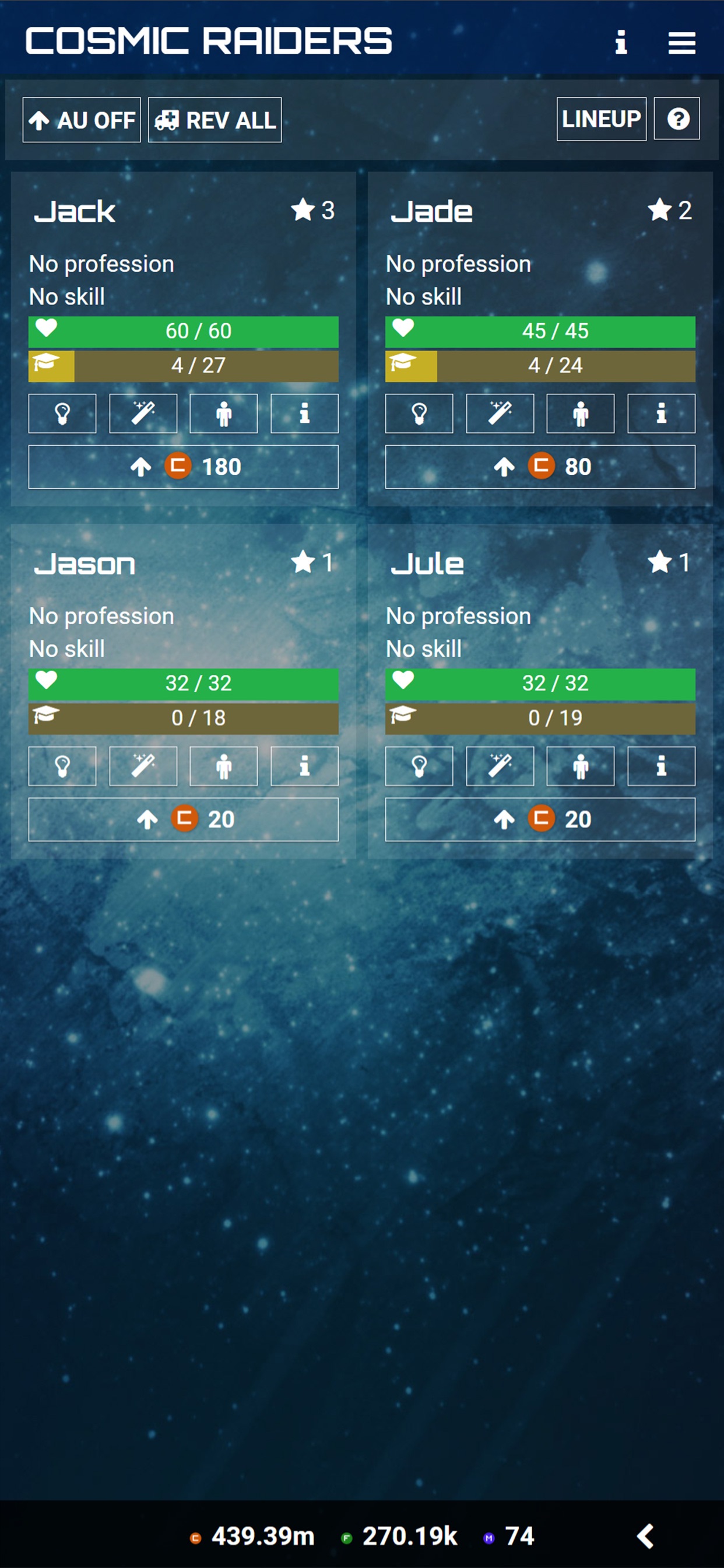The width and height of the screenshot is (724, 1568).
Task: Open Jade's person icon button
Action: point(581,414)
